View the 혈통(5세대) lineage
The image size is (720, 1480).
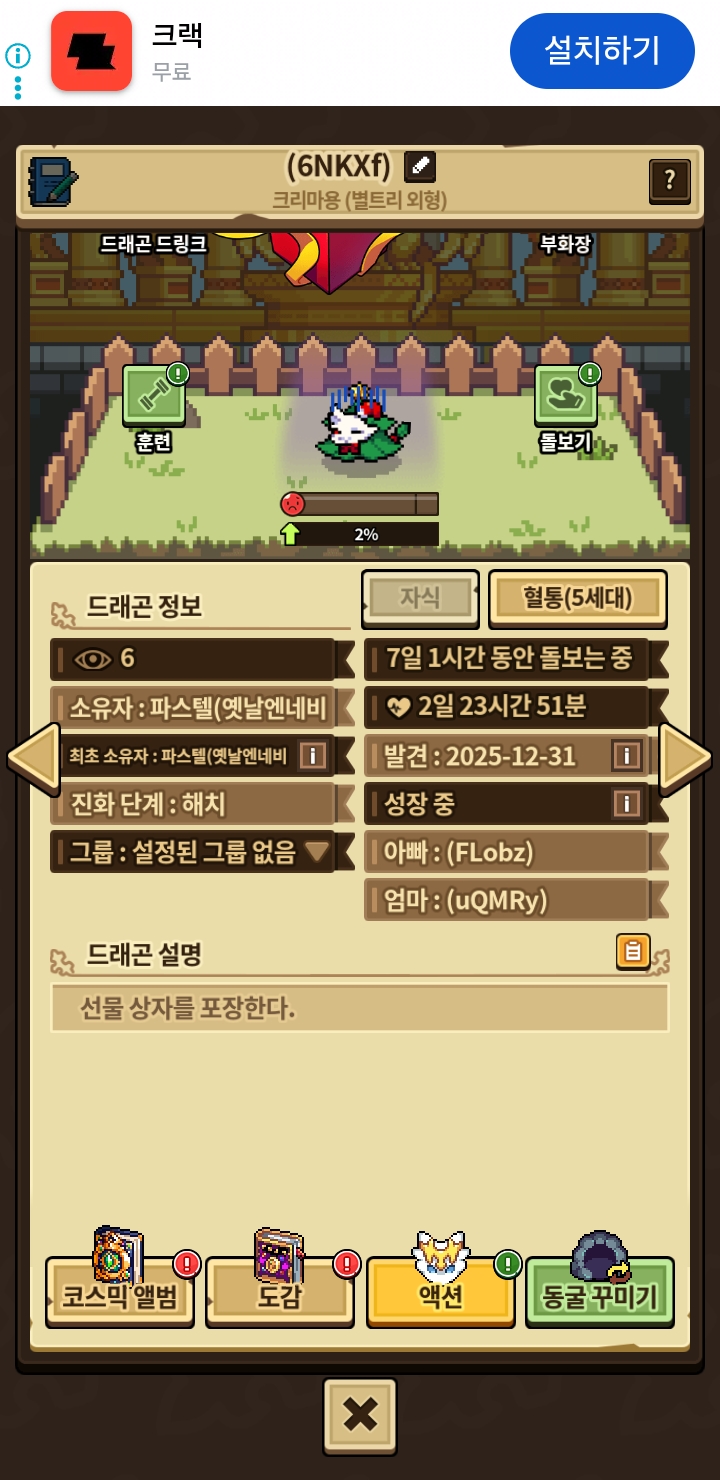pos(577,598)
